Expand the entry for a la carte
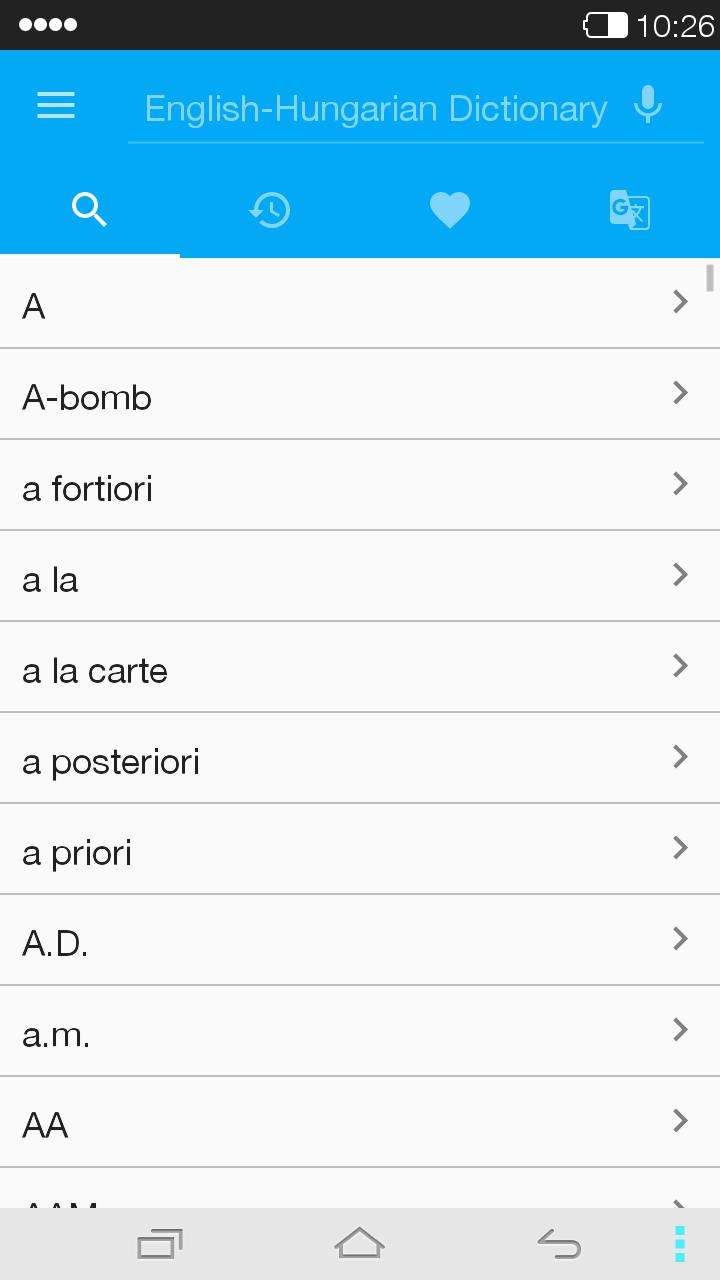The width and height of the screenshot is (720, 1280). coord(360,667)
